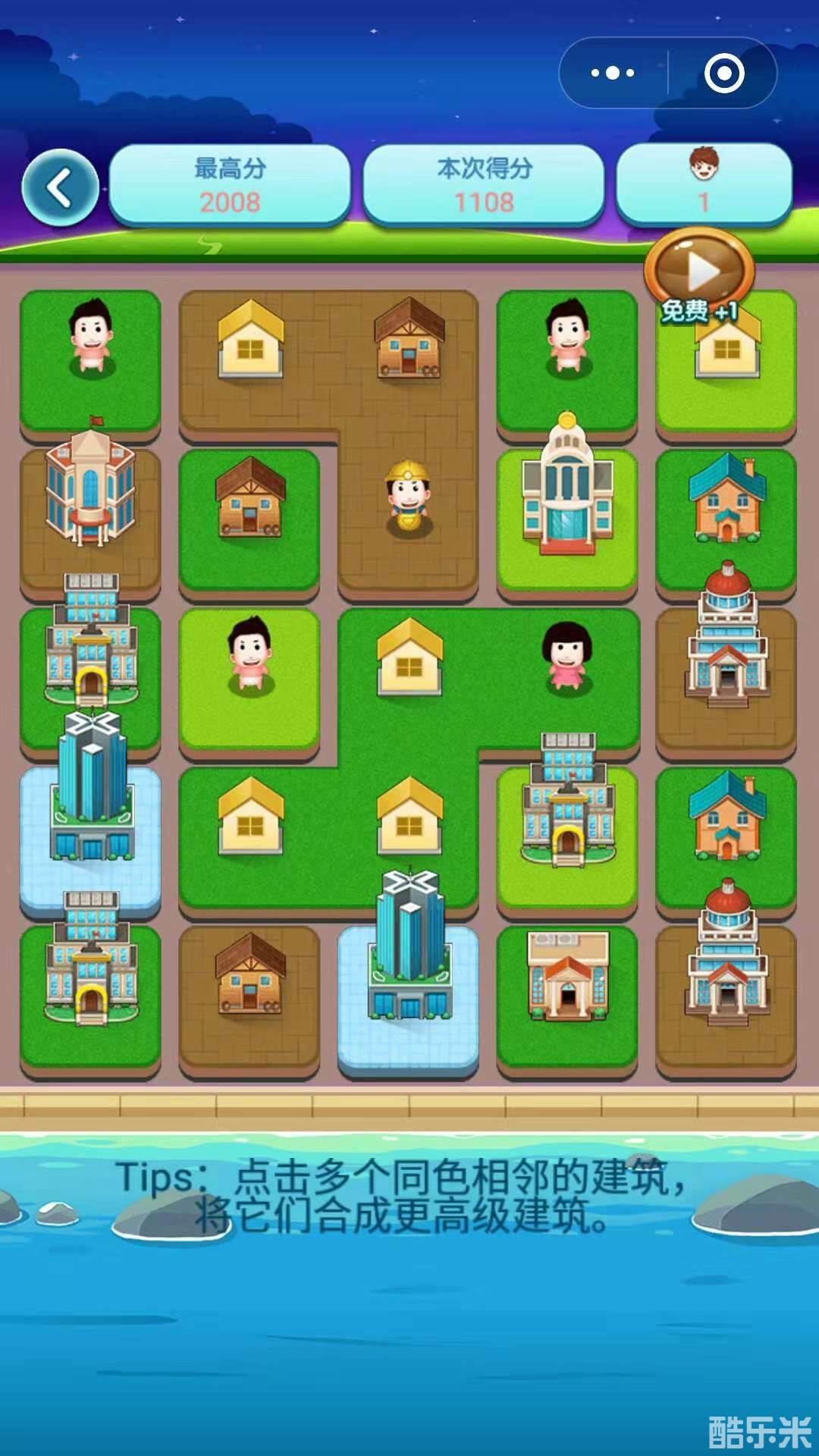Tap the orange-roofed building on green tile
The image size is (819, 1456).
[x=567, y=978]
